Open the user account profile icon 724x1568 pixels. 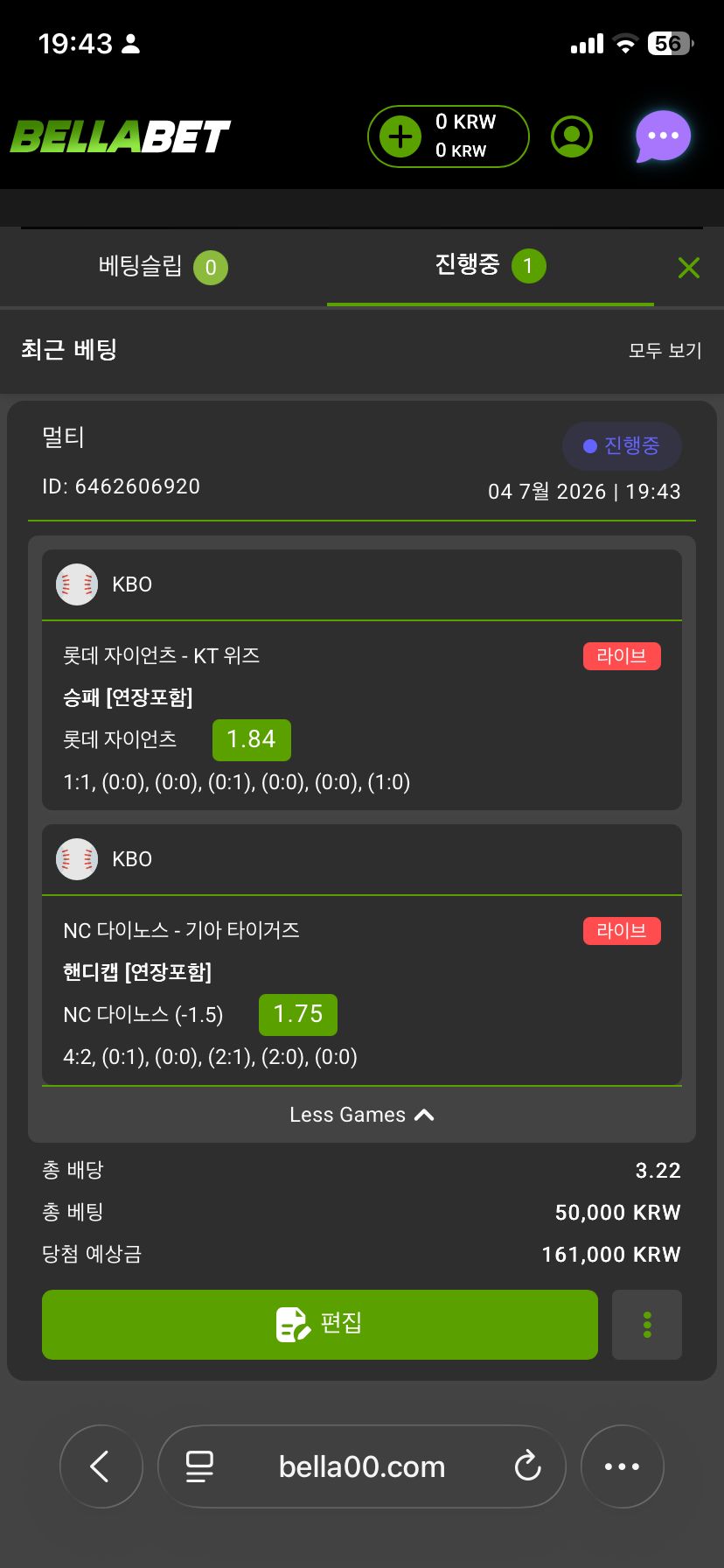pos(572,136)
